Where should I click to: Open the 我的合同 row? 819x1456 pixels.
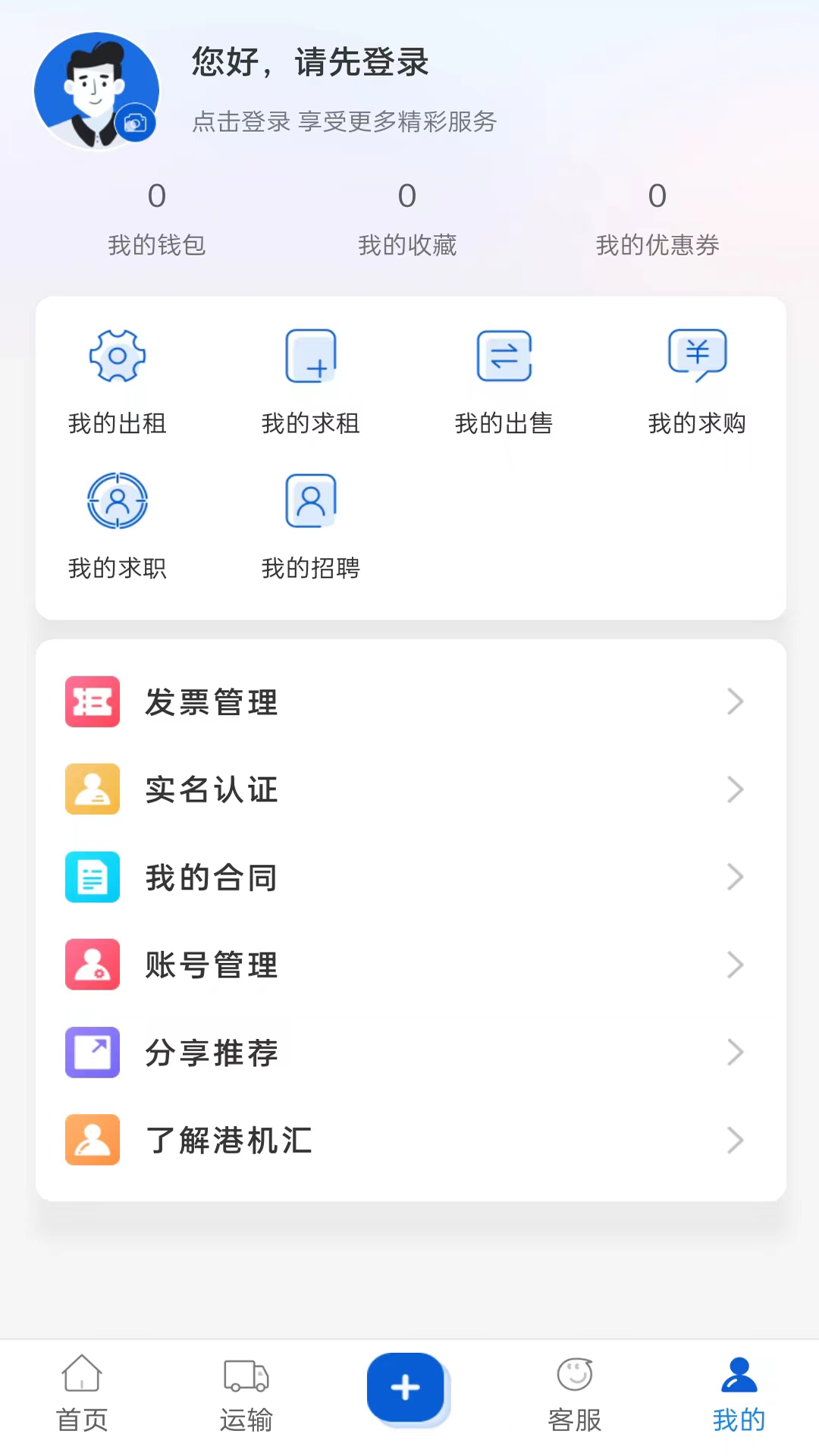click(409, 877)
